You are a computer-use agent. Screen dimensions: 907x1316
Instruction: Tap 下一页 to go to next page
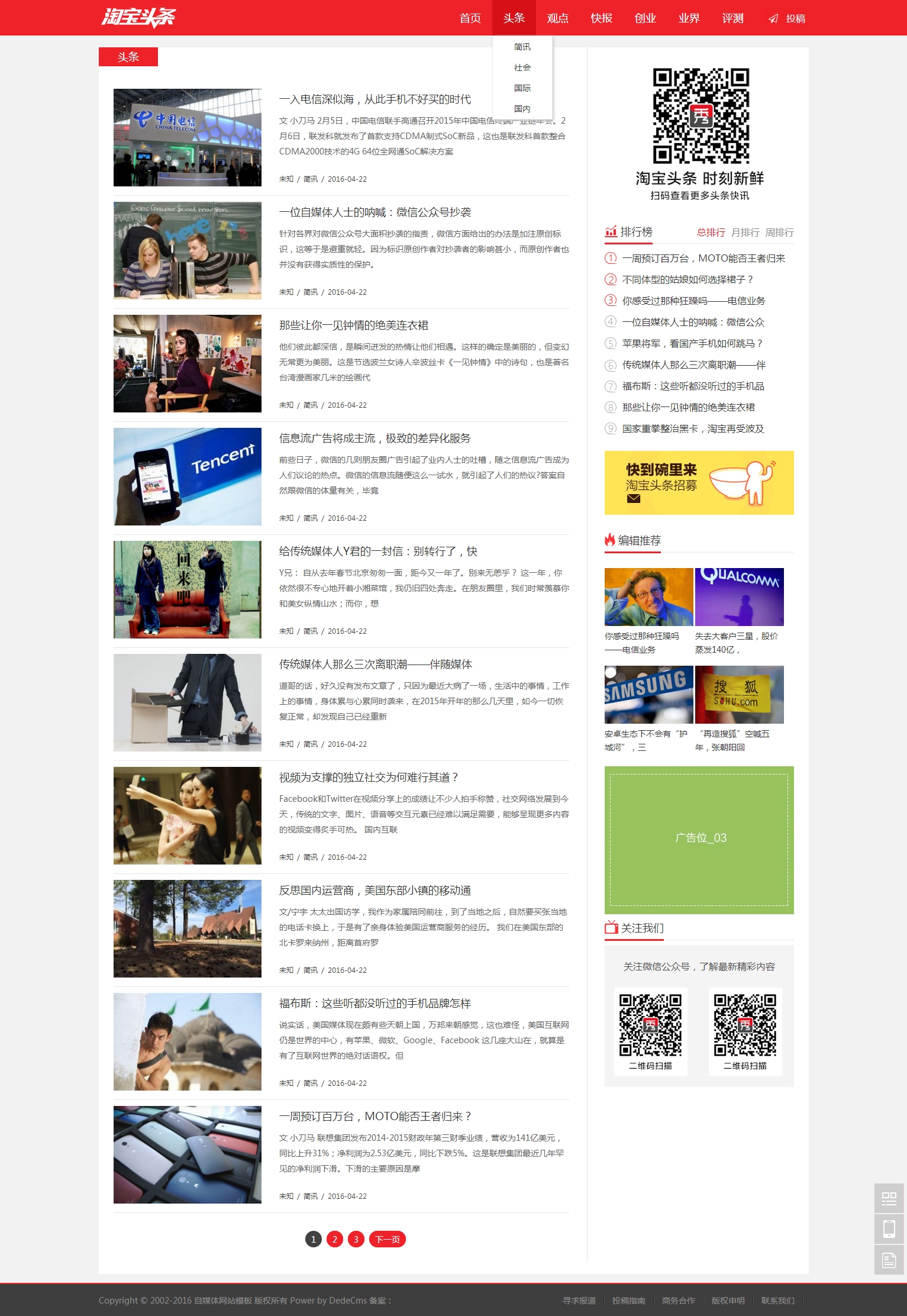pyautogui.click(x=387, y=1239)
